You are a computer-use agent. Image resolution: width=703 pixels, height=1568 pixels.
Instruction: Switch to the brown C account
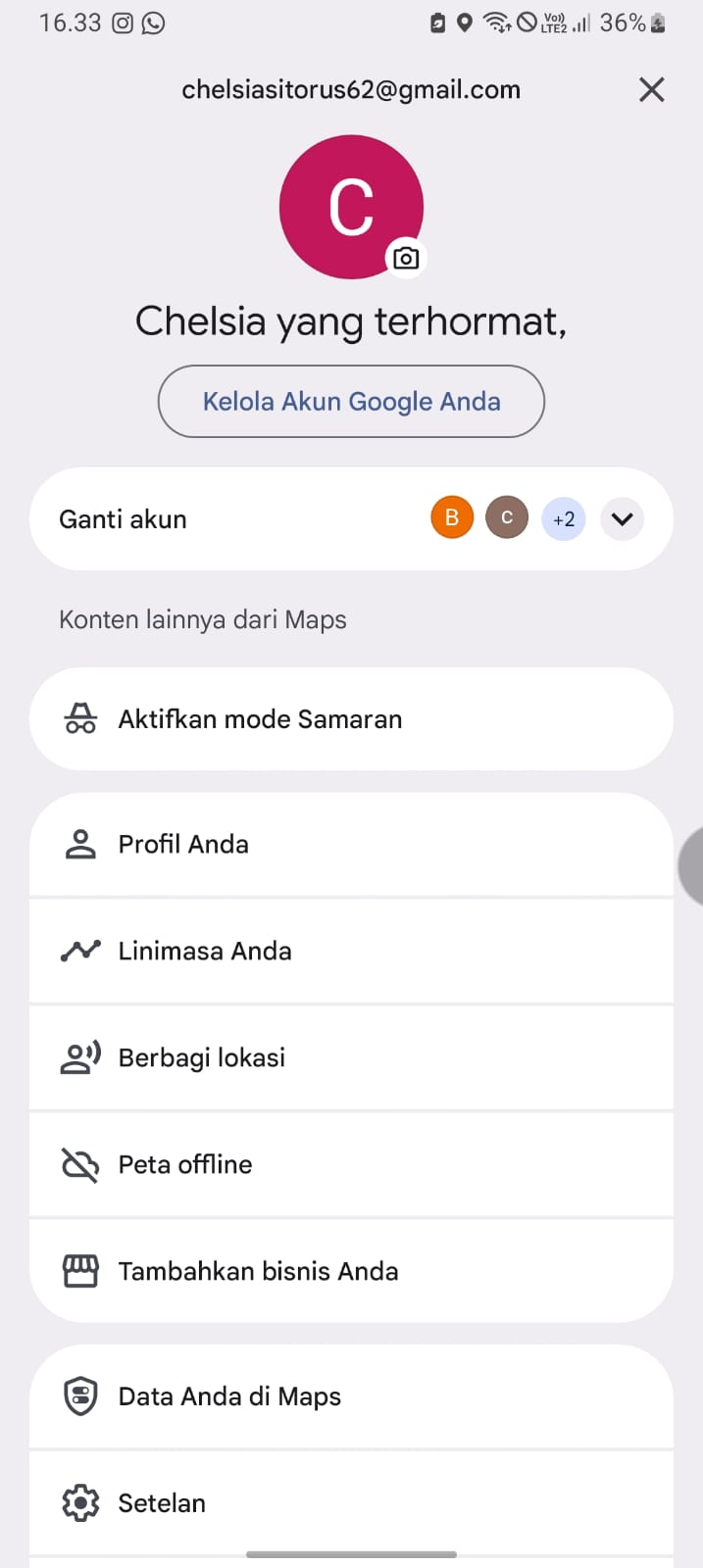507,517
